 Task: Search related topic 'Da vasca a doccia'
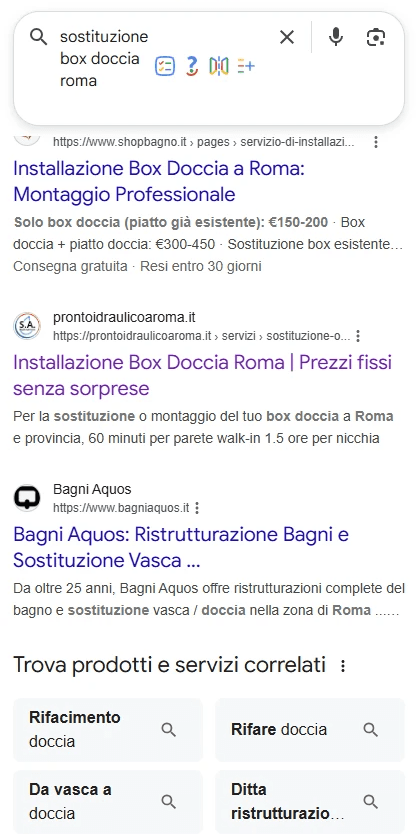point(108,802)
